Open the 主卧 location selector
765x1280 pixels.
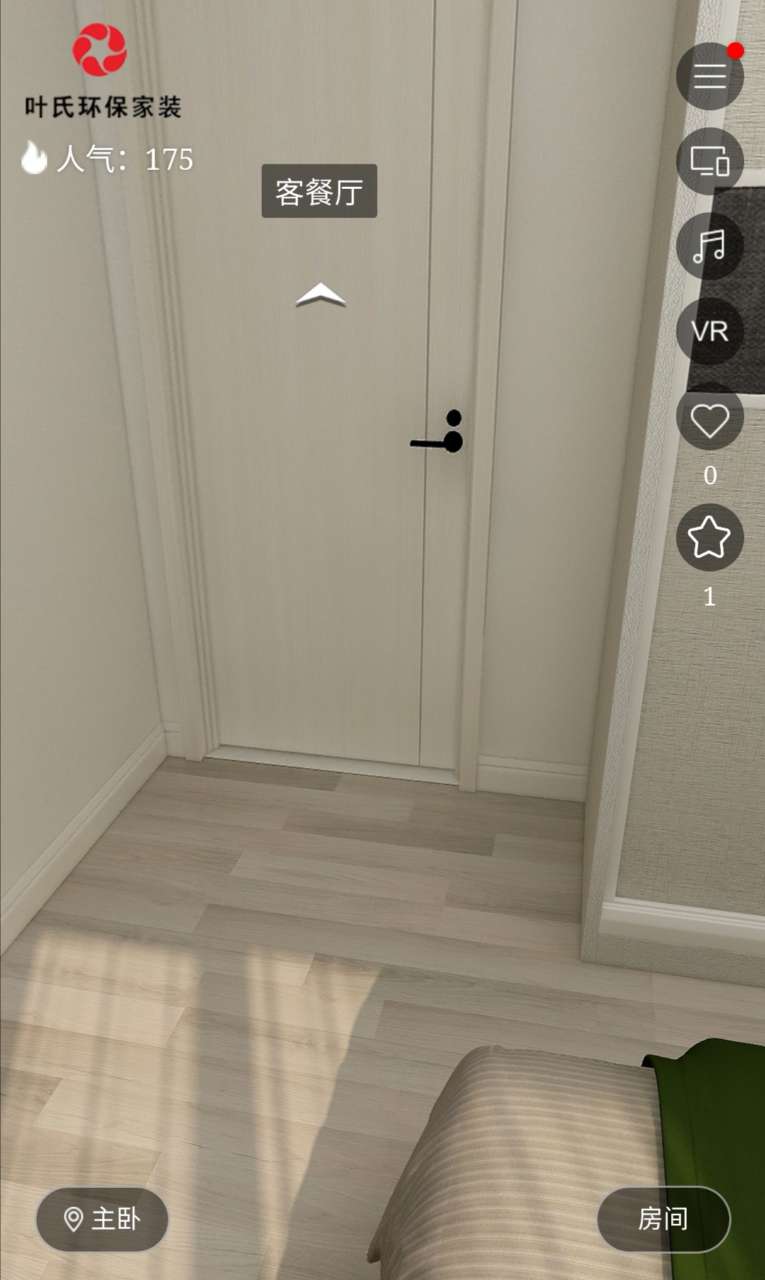pos(102,1219)
